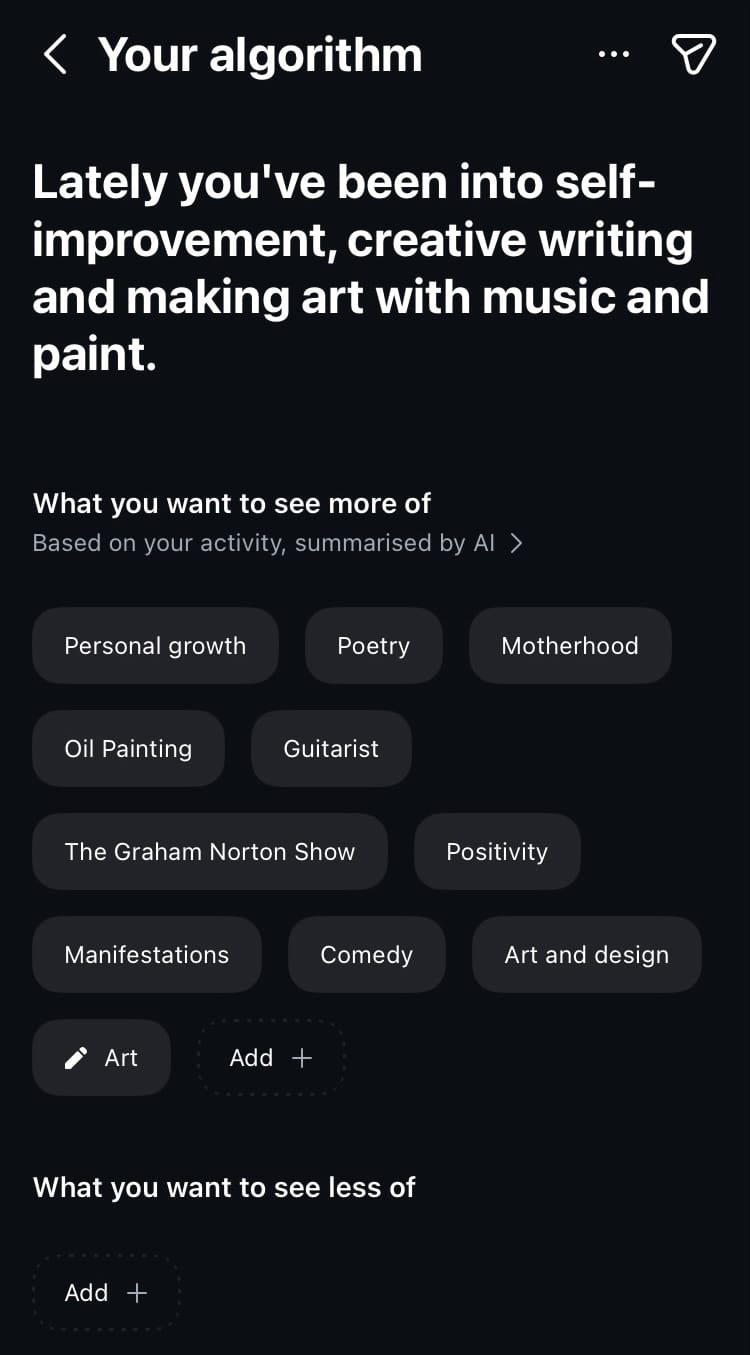750x1355 pixels.
Task: Tap the Comedy interest chip
Action: [x=366, y=954]
